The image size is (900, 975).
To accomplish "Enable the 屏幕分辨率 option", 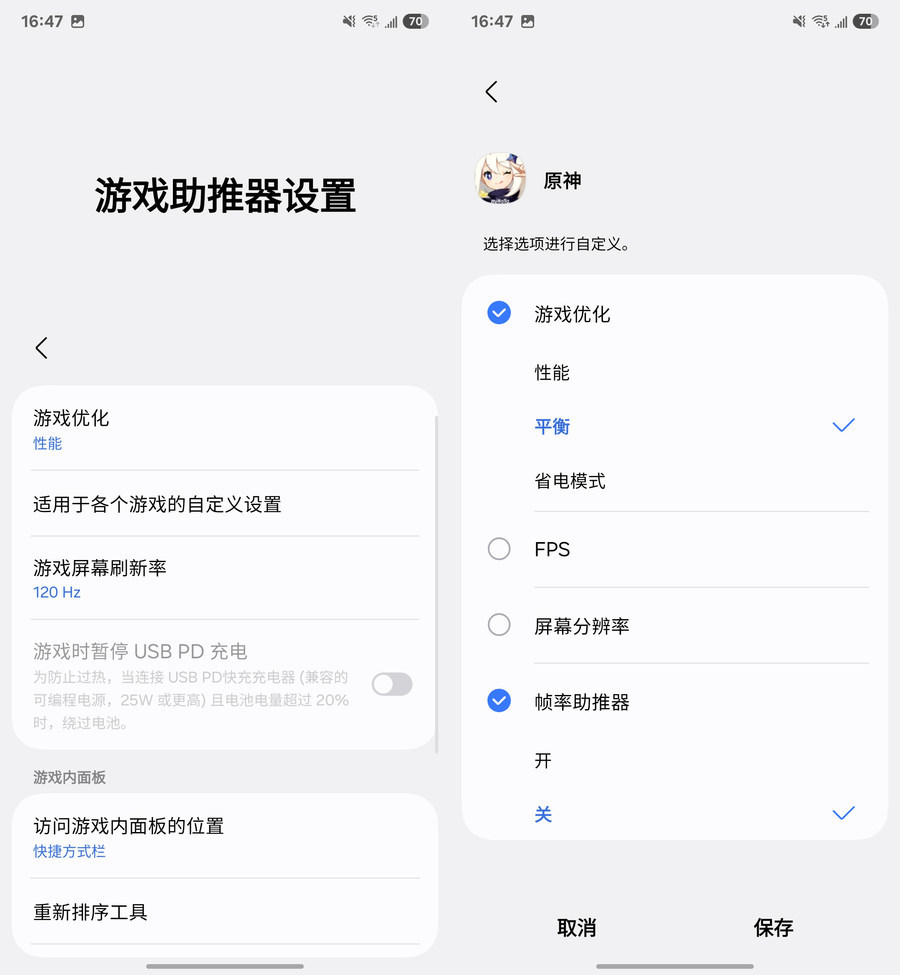I will 499,626.
